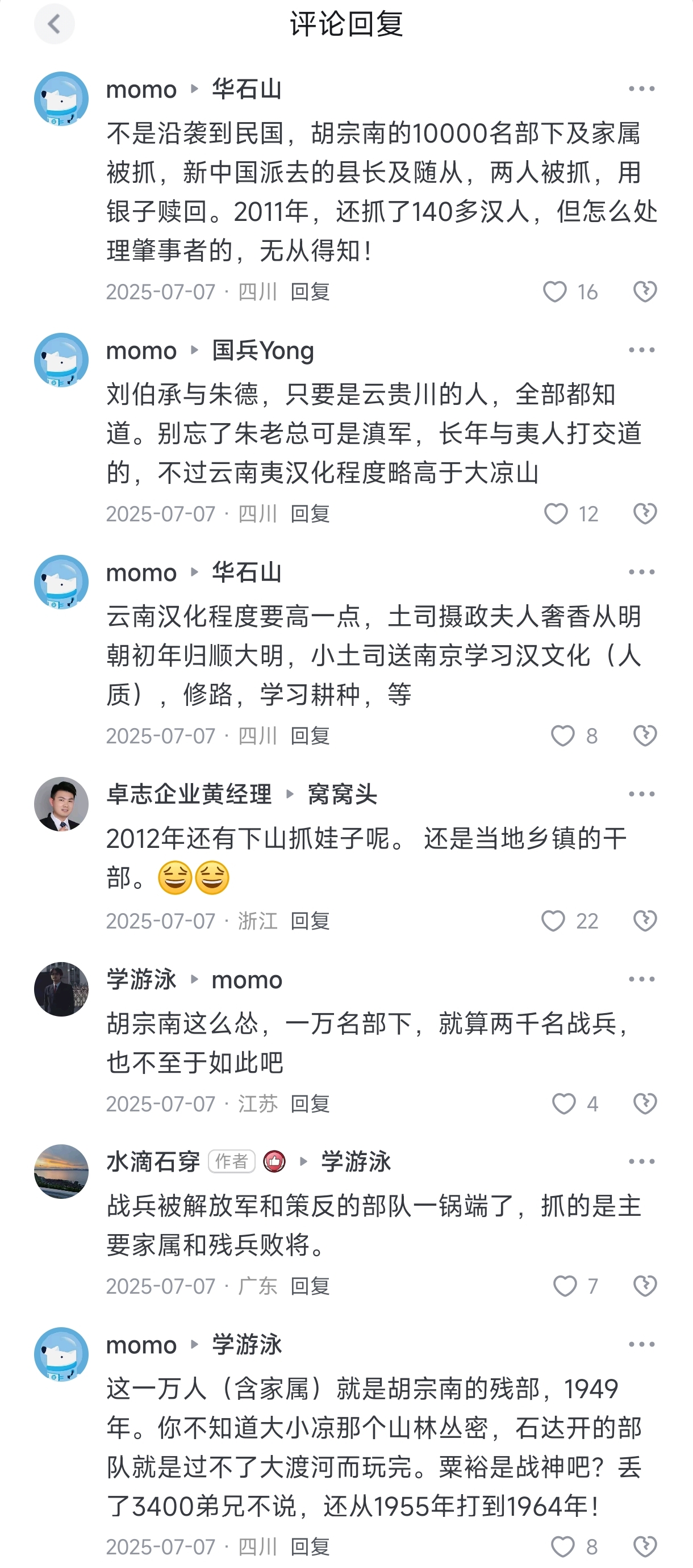The height and width of the screenshot is (1568, 693).
Task: View 水滴石穿's profile by tapping the name
Action: tap(153, 1161)
